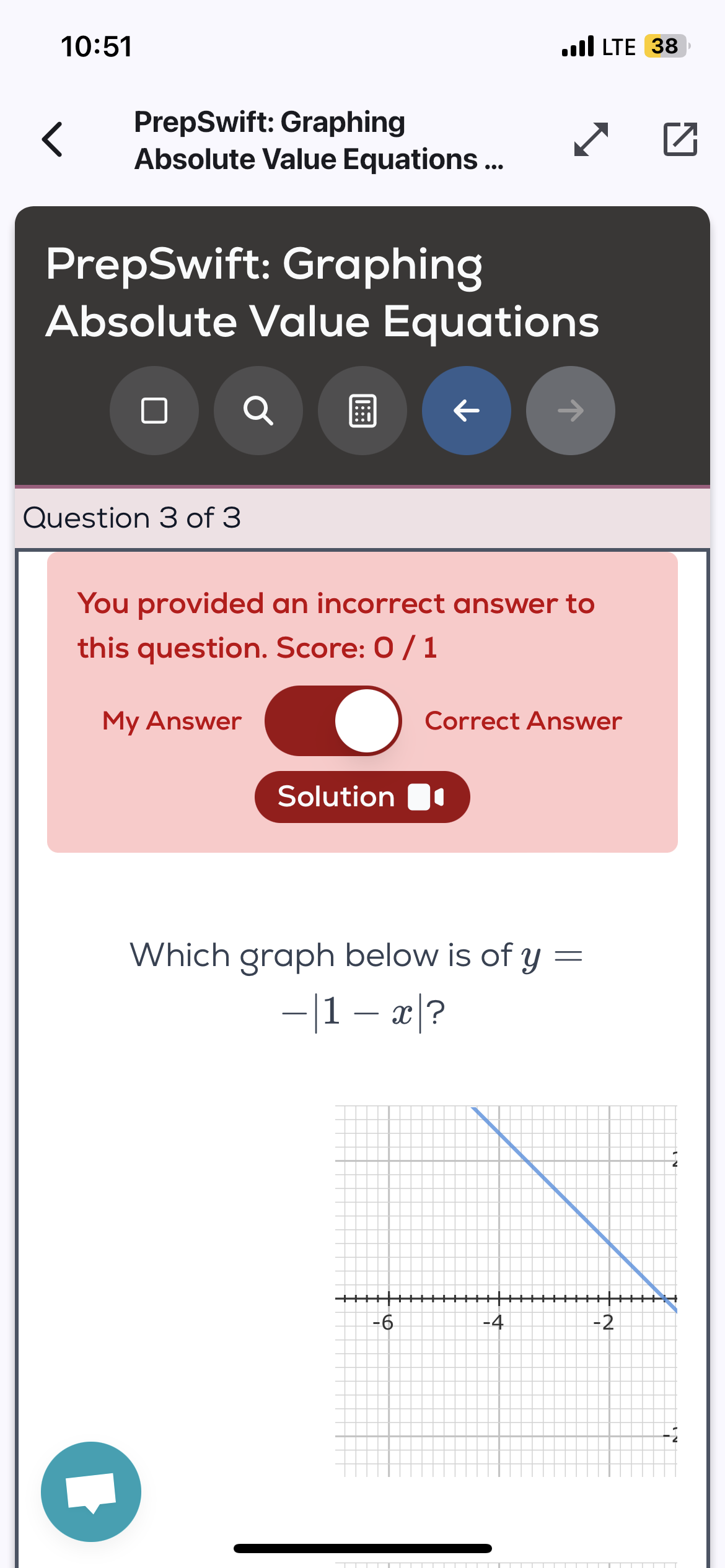This screenshot has height=1568, width=725.
Task: Open the magnifier search tool
Action: point(258,411)
